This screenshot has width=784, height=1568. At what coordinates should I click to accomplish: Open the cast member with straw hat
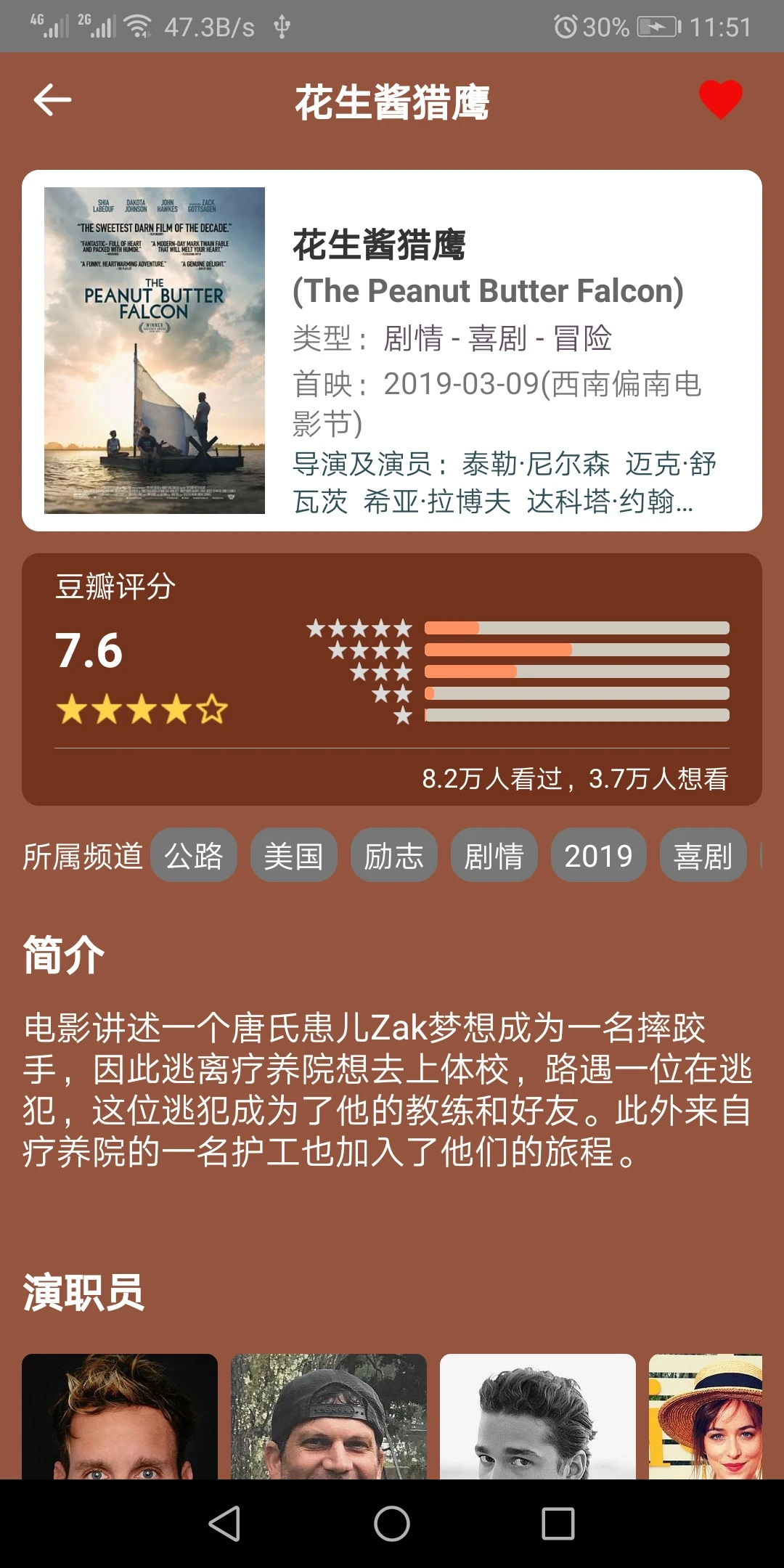706,1416
